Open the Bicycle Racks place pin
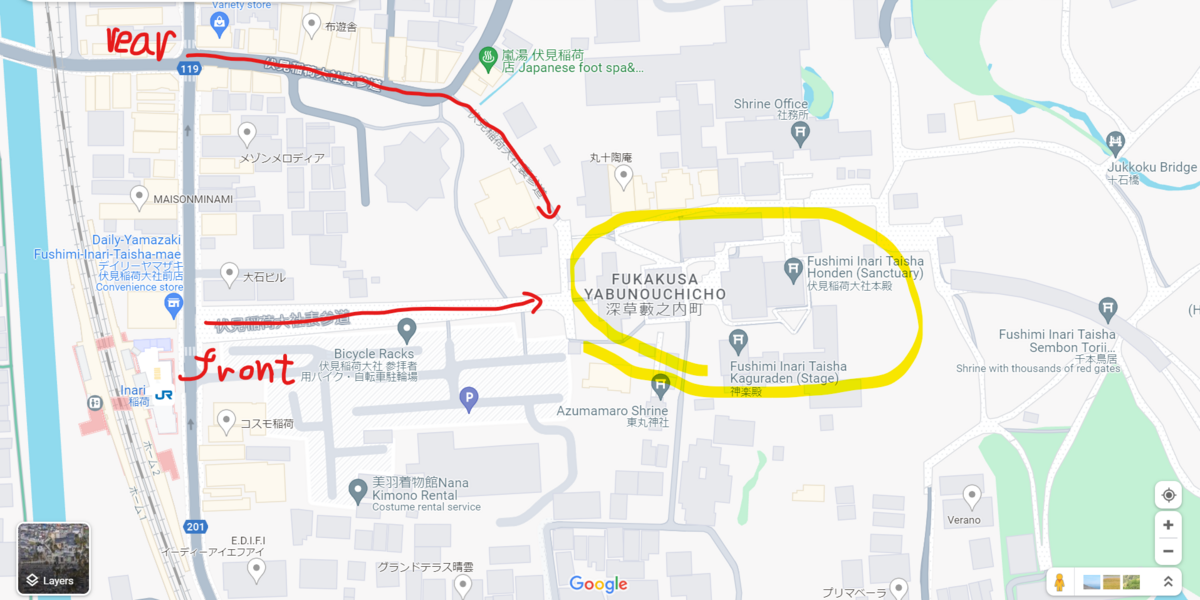The height and width of the screenshot is (600, 1200). click(406, 329)
